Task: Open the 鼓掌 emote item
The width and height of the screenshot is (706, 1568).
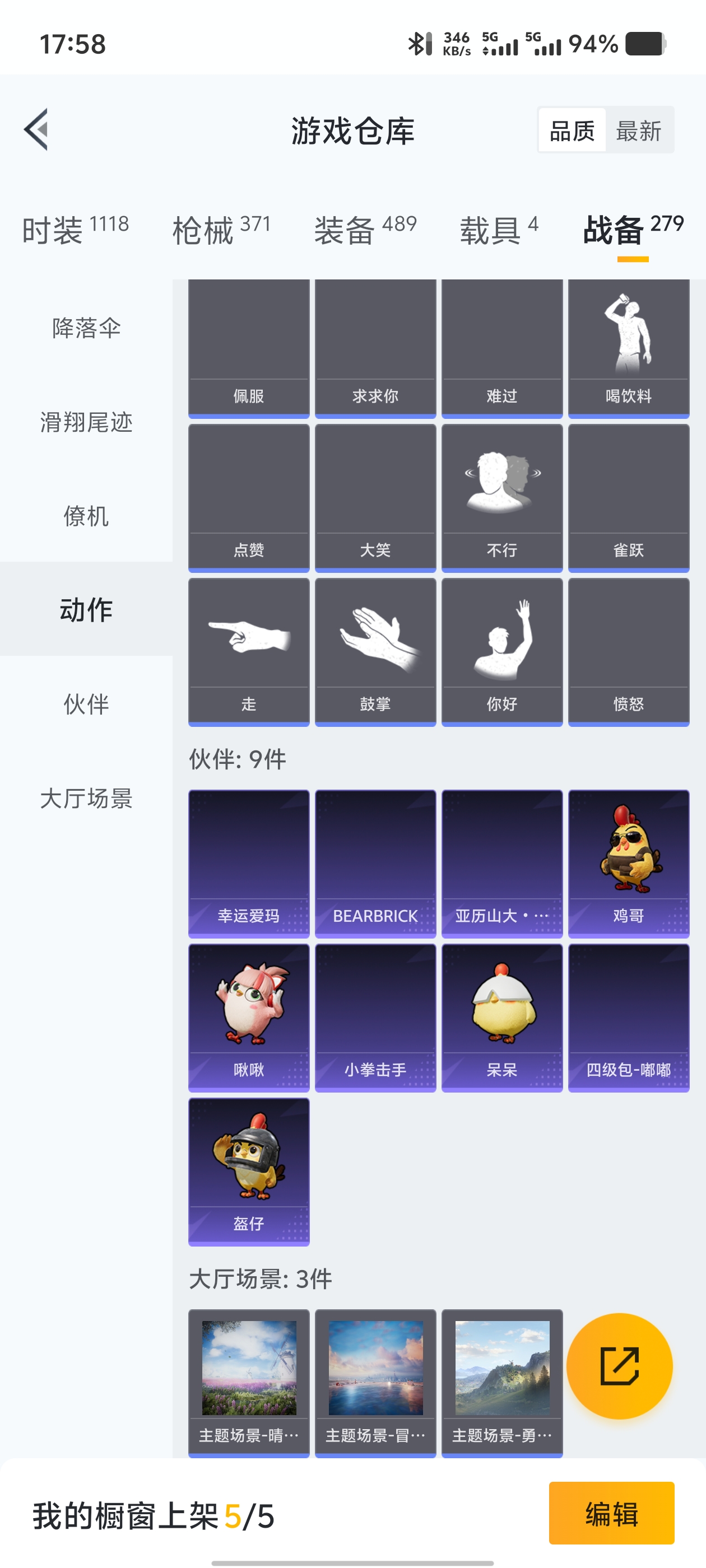Action: click(375, 651)
